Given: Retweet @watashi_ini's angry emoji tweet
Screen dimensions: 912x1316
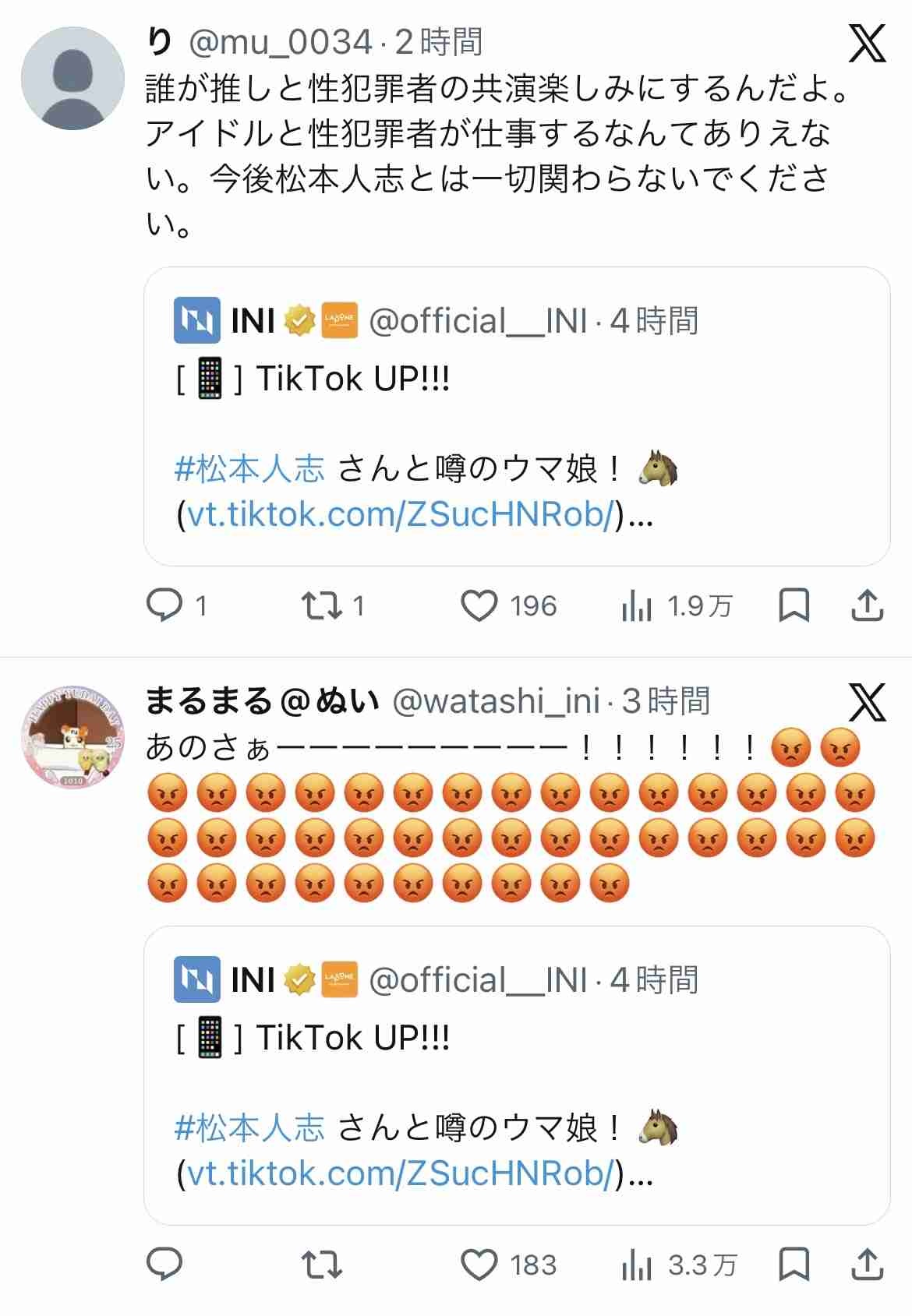Looking at the screenshot, I should click(x=321, y=1264).
